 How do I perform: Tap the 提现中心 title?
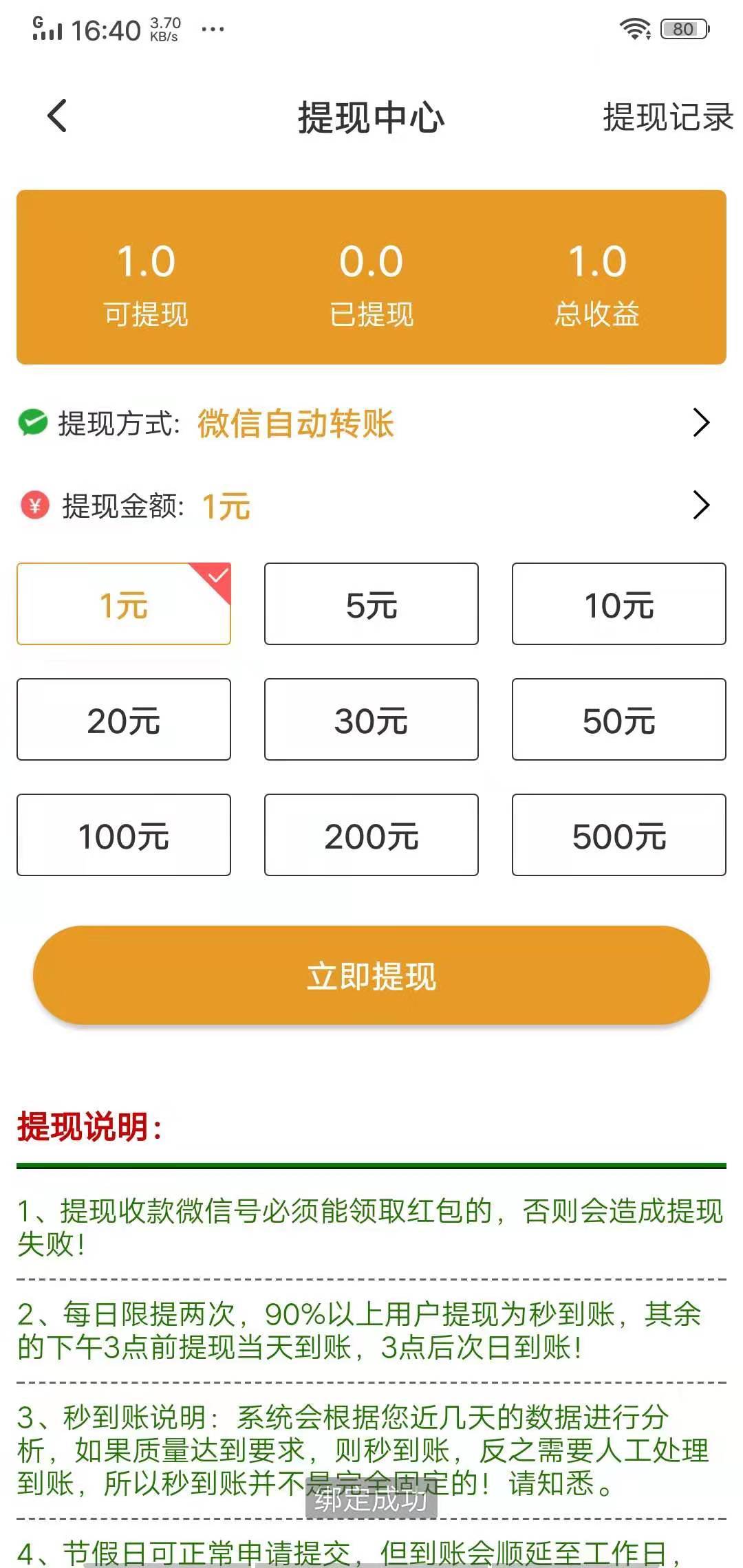[371, 117]
